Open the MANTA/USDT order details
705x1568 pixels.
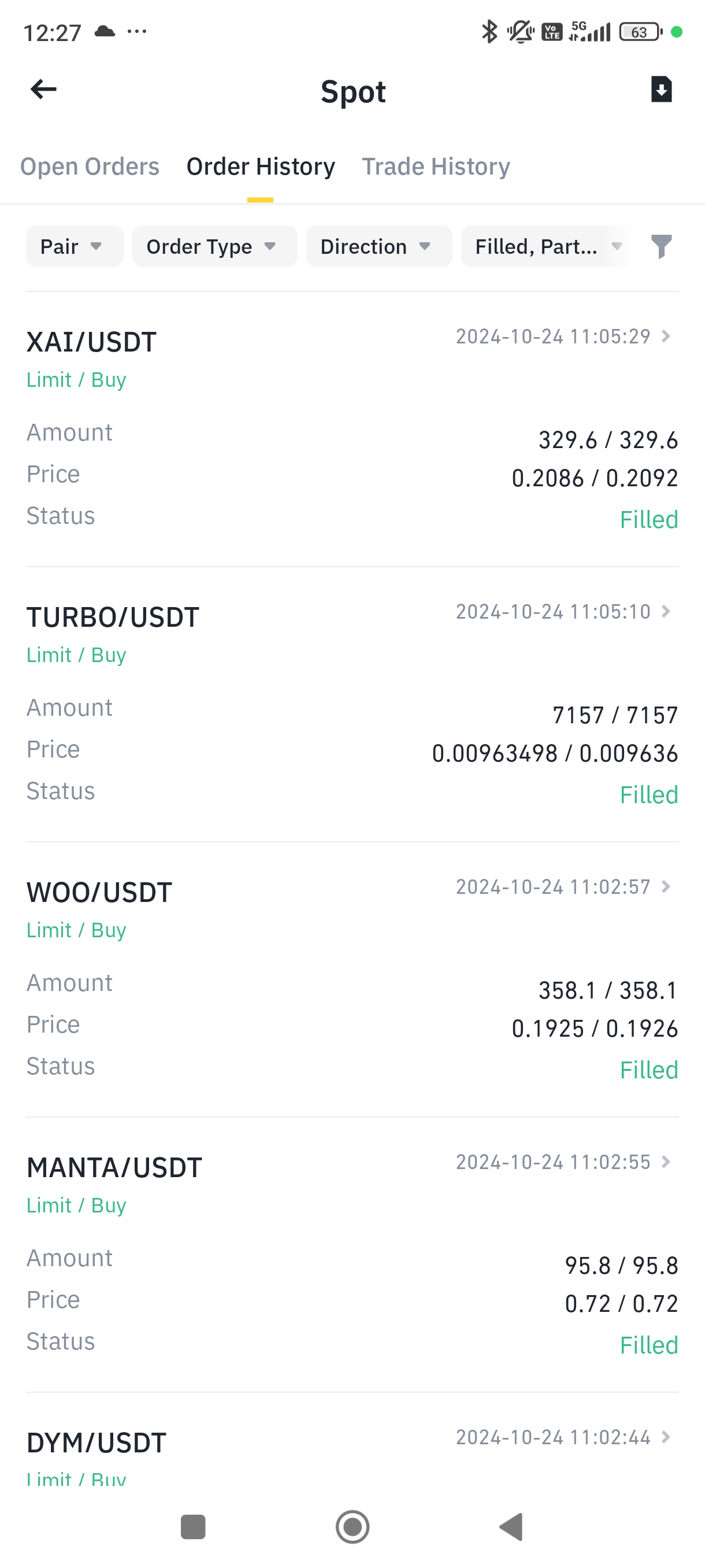click(352, 1255)
